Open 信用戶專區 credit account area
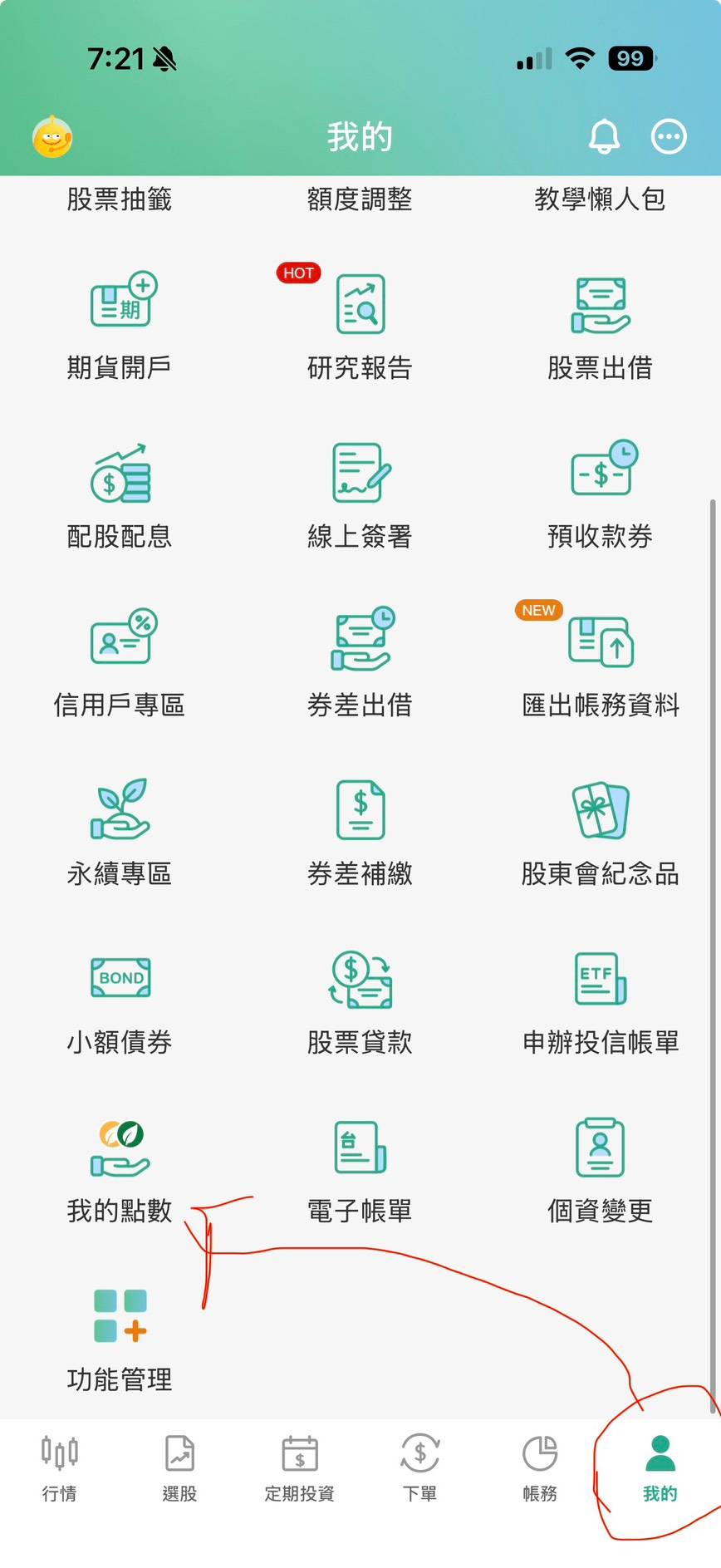 pos(120,663)
